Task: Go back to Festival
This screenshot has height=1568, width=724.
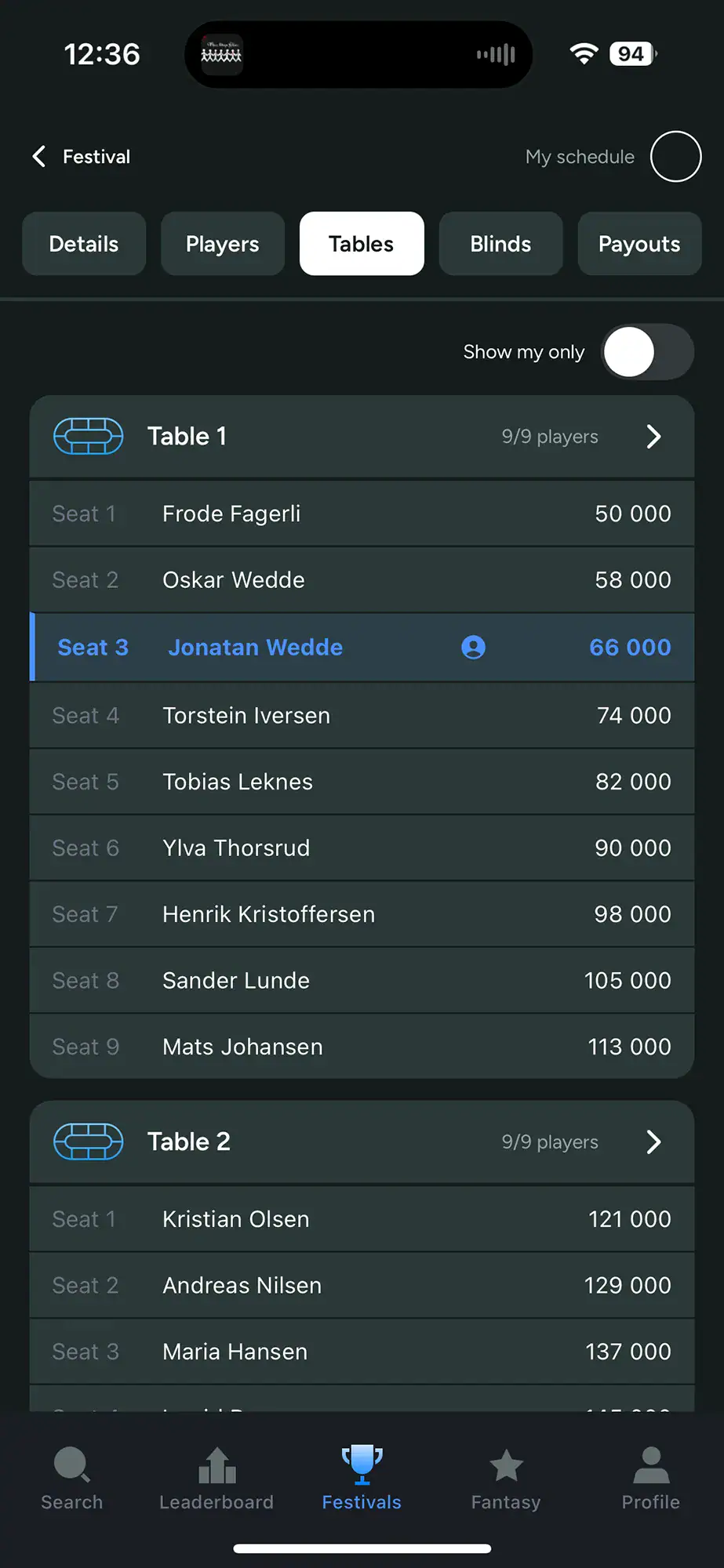Action: pos(82,157)
